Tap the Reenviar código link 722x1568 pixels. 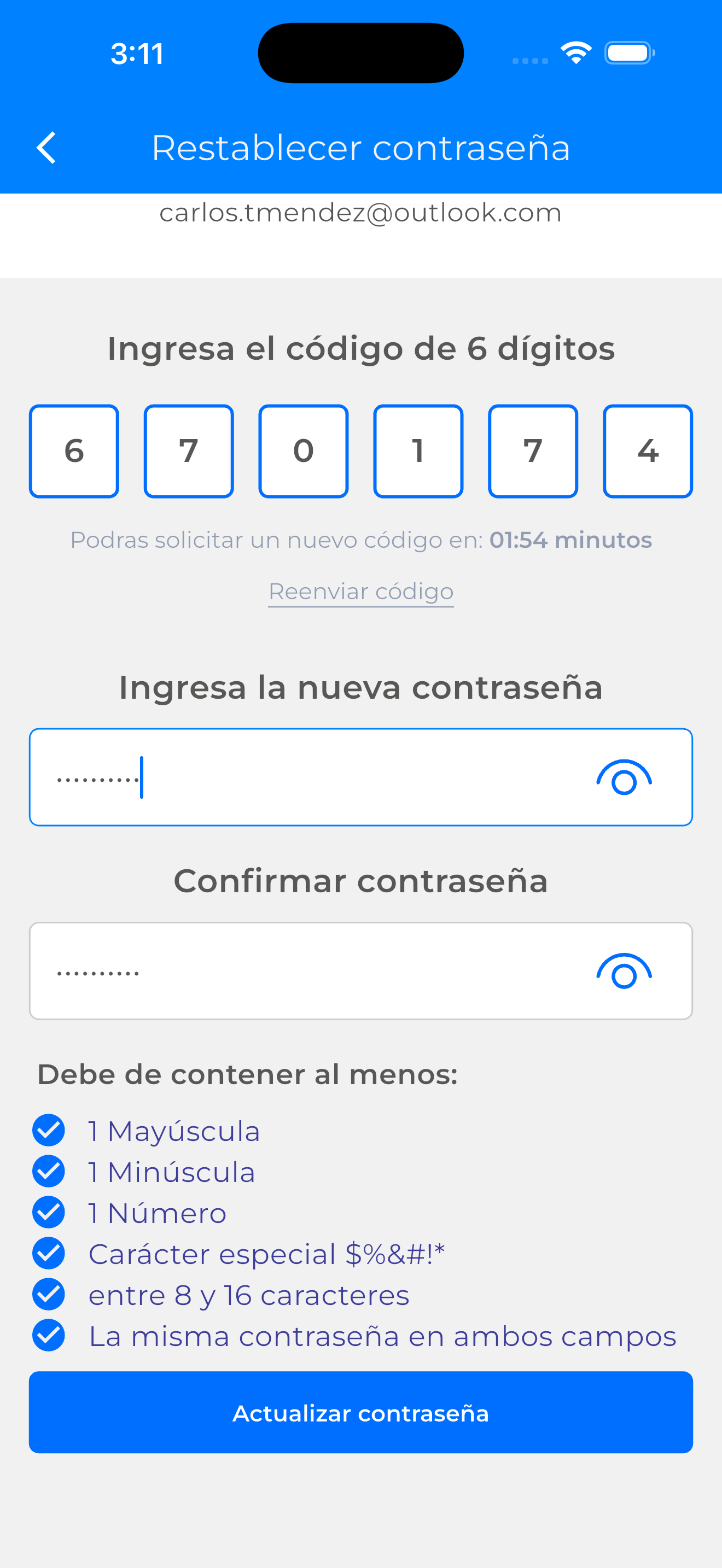point(361,592)
